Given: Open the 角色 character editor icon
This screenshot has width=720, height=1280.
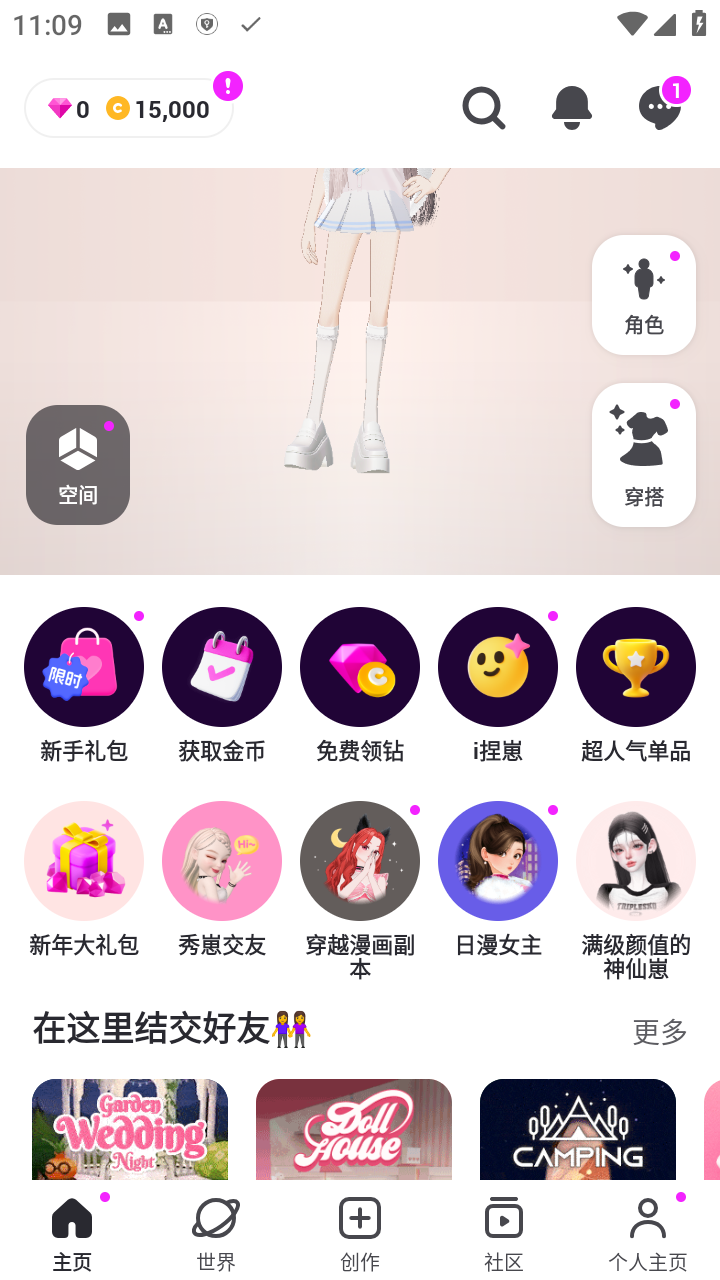Looking at the screenshot, I should coord(643,294).
